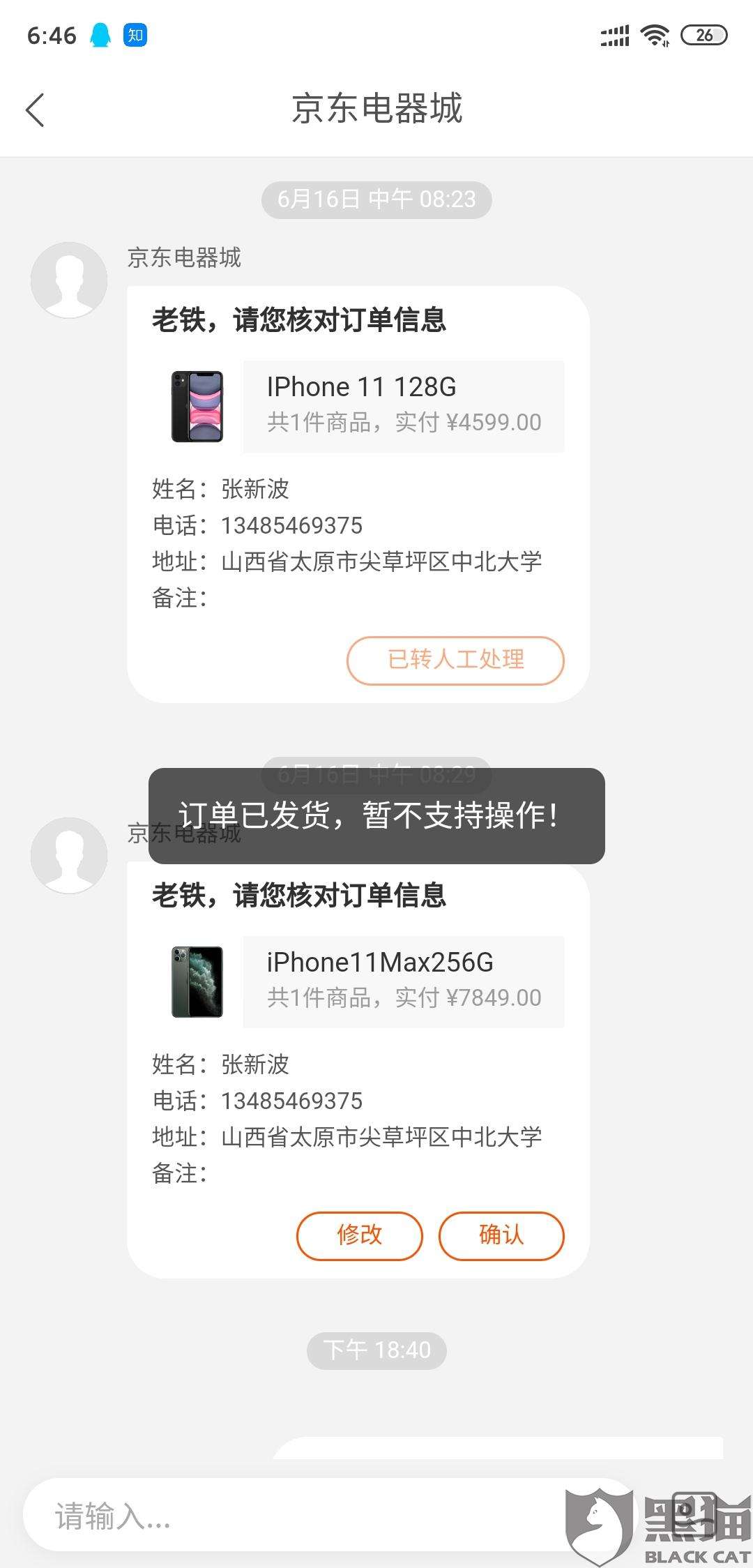Tap the 已转人工处理 button

455,661
